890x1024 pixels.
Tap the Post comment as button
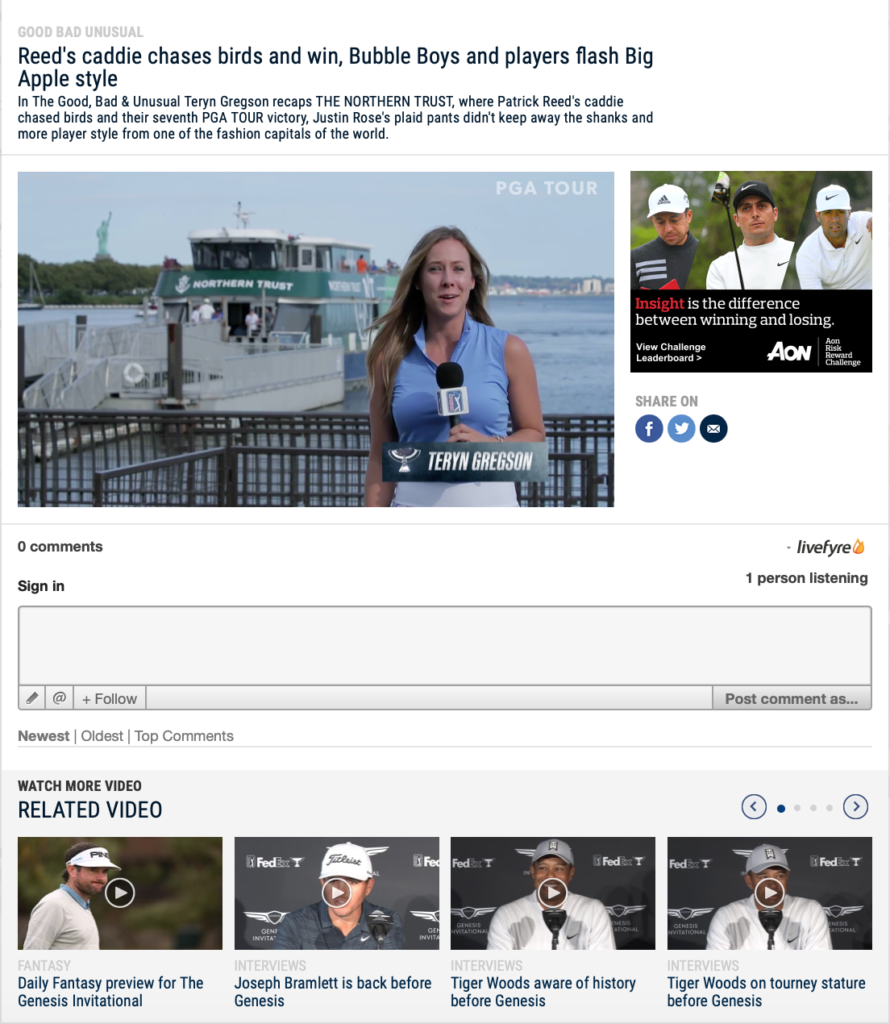pos(791,698)
